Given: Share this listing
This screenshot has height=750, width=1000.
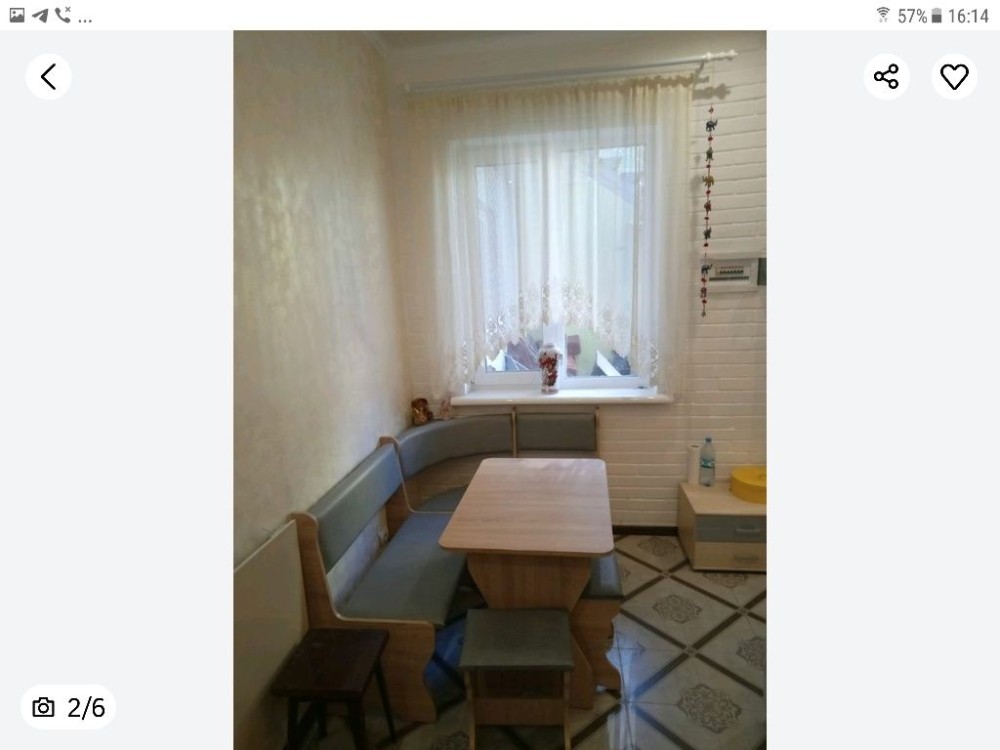Looking at the screenshot, I should (x=886, y=77).
